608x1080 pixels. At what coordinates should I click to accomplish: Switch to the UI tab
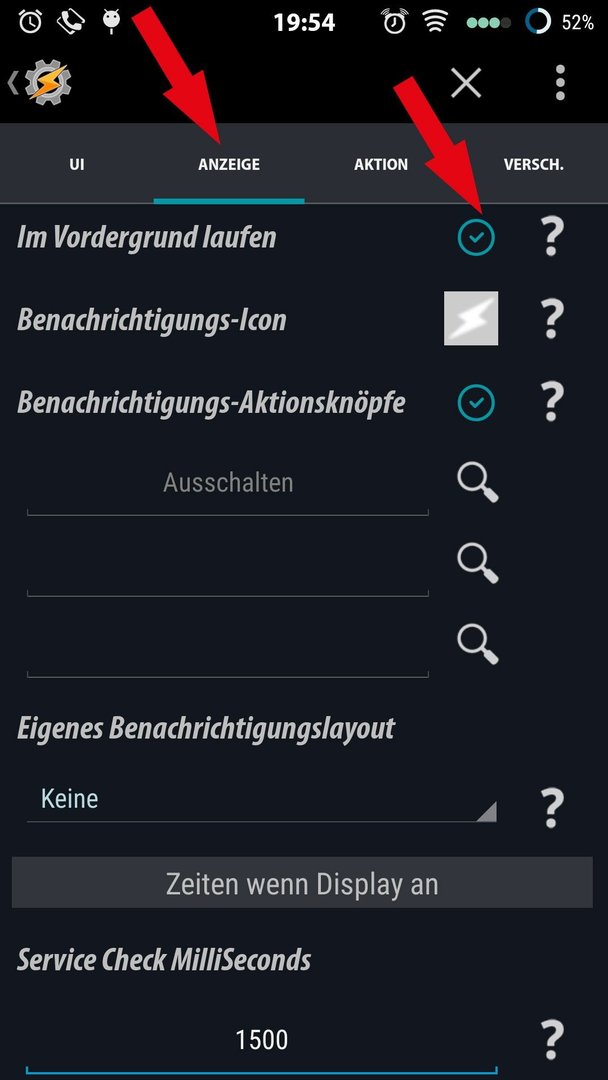pyautogui.click(x=77, y=165)
